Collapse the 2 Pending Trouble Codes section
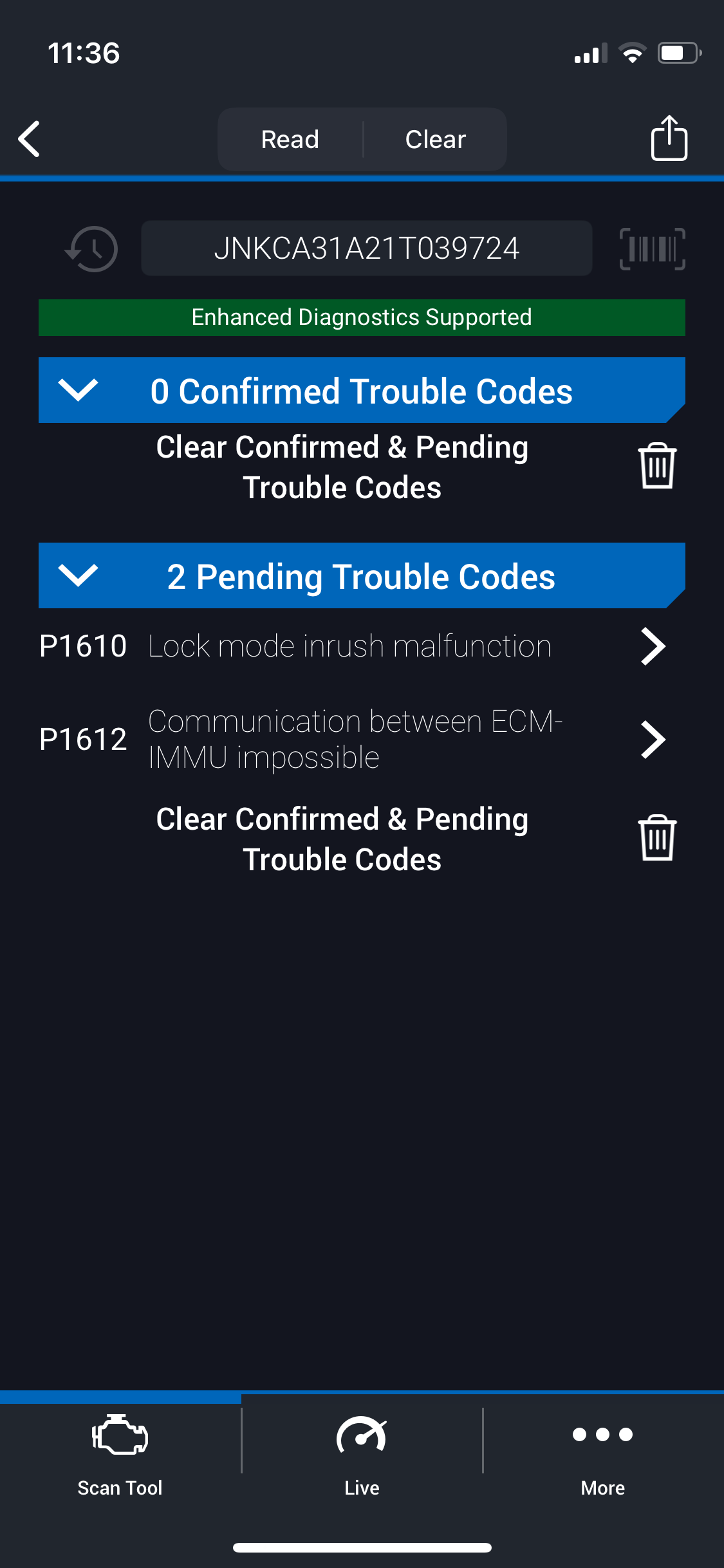This screenshot has width=724, height=1568. tap(362, 575)
